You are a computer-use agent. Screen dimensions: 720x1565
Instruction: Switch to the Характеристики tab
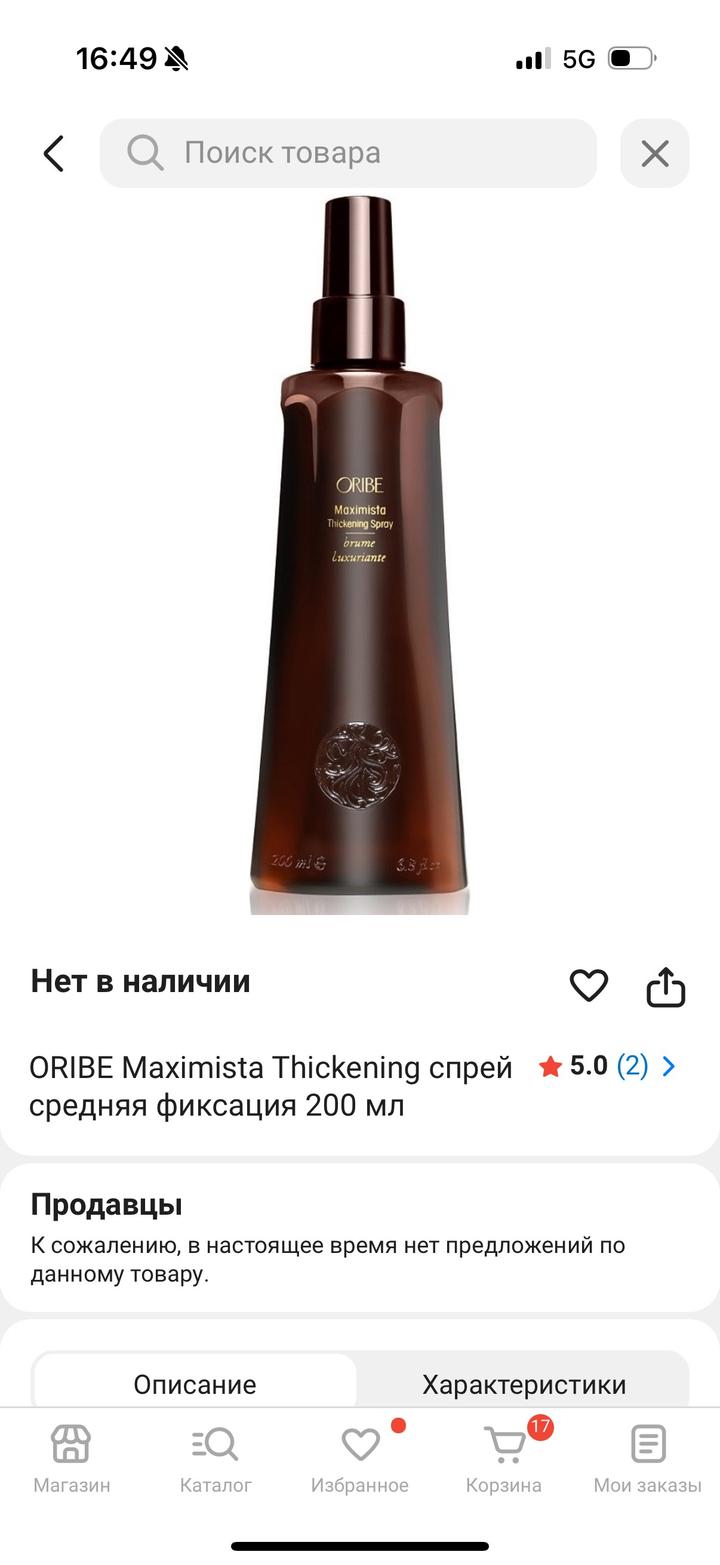coord(524,1384)
